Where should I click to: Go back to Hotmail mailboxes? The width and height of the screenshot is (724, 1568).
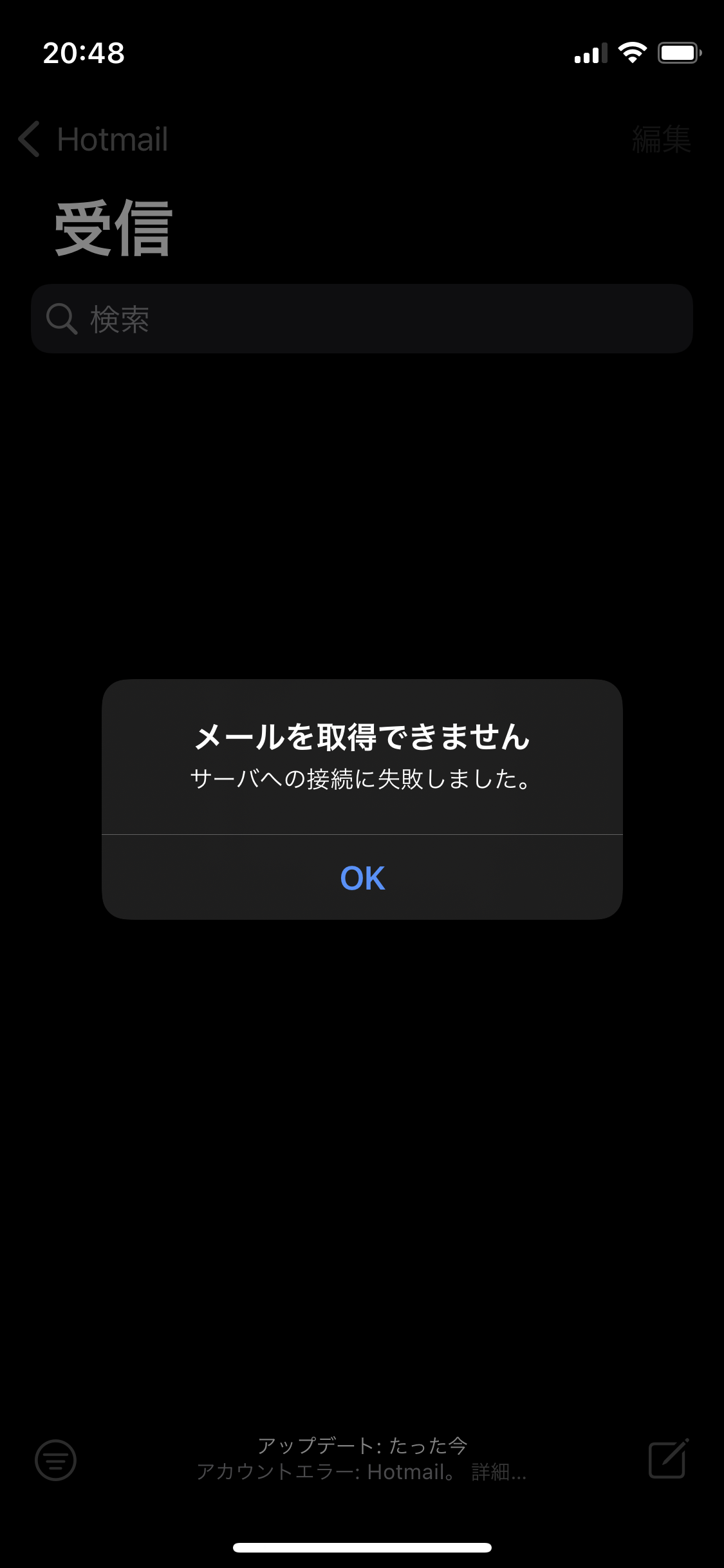point(93,139)
